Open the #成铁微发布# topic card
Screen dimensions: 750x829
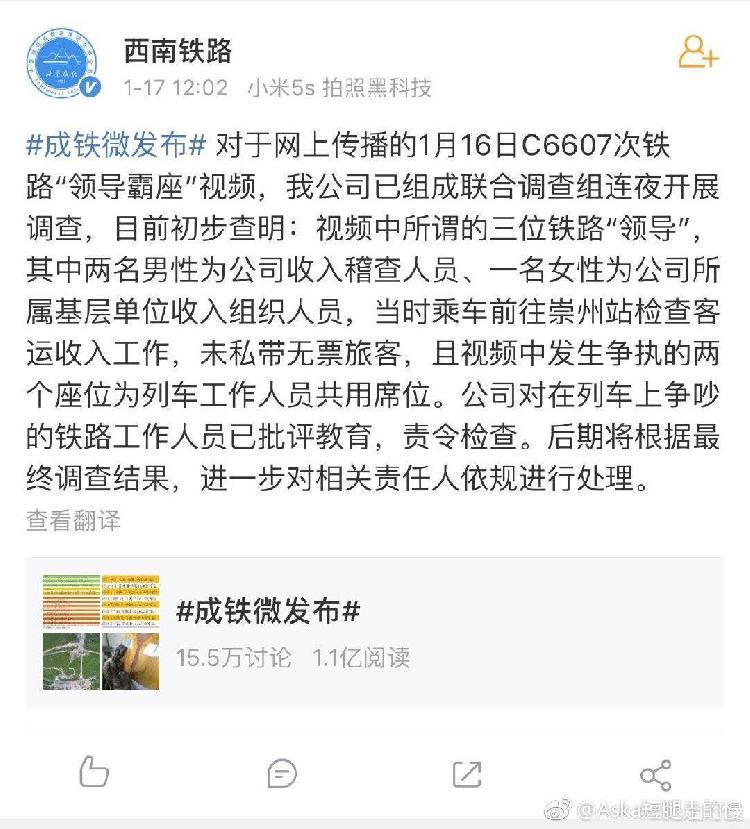(375, 632)
